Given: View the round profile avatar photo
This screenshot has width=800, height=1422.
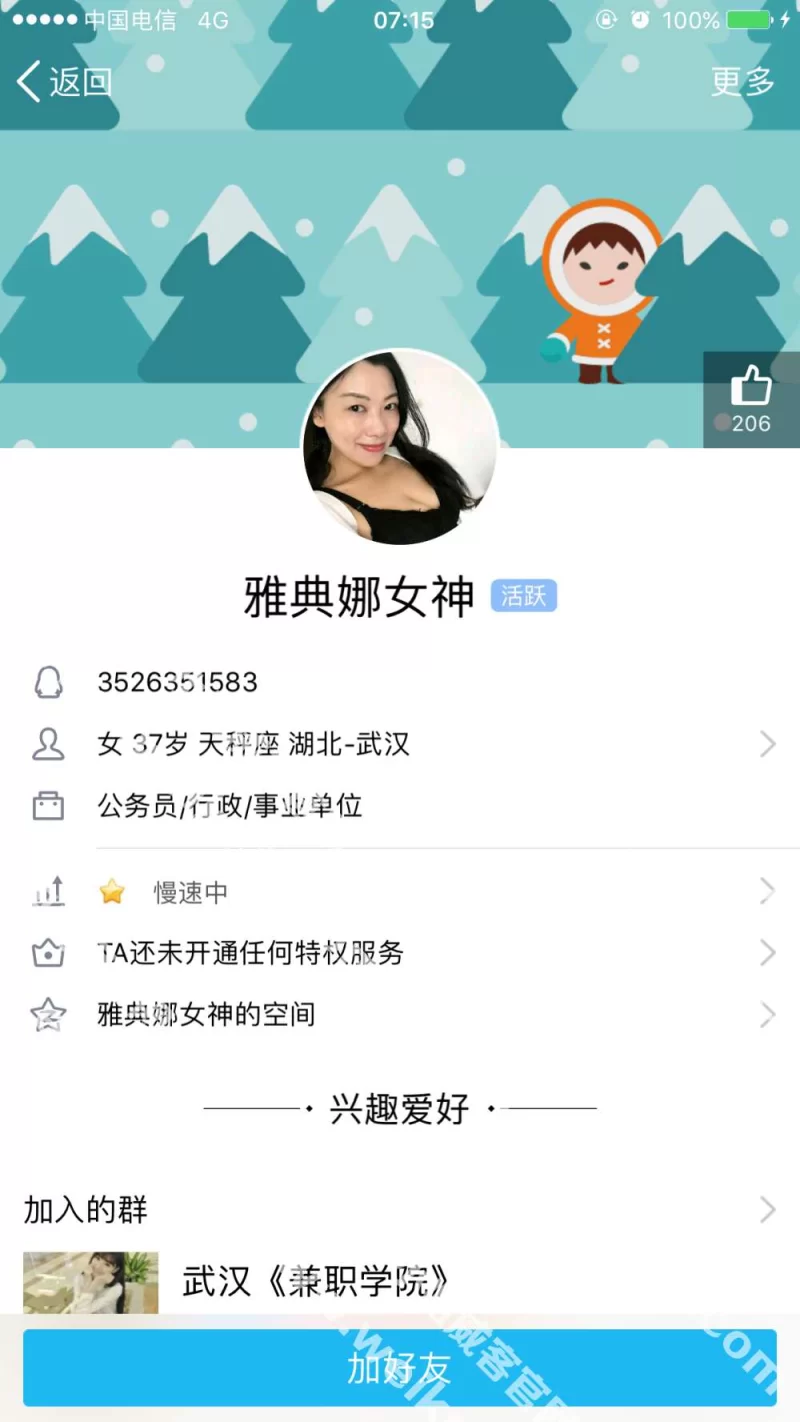Looking at the screenshot, I should coord(400,447).
